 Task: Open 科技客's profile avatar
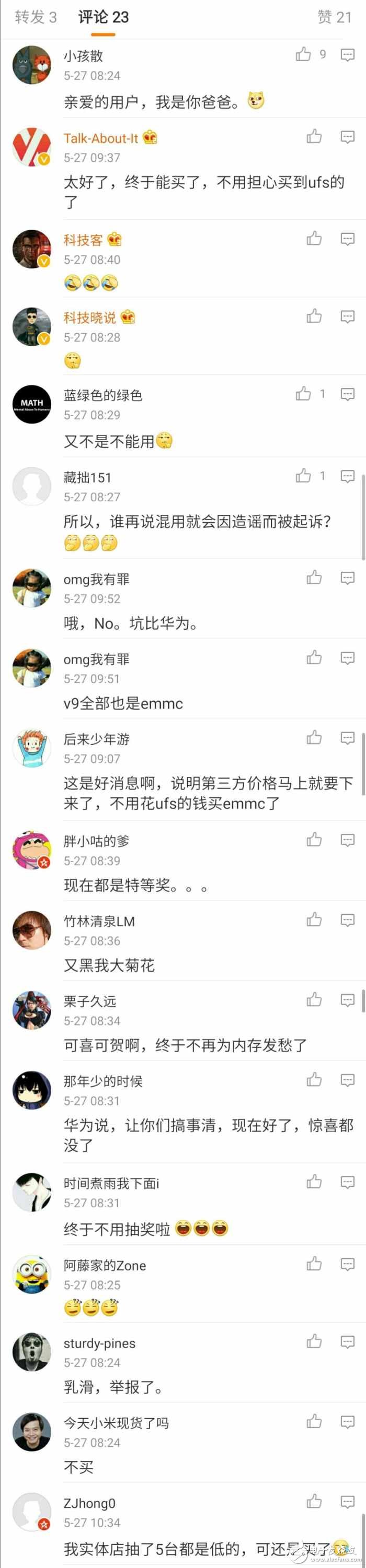tap(32, 249)
